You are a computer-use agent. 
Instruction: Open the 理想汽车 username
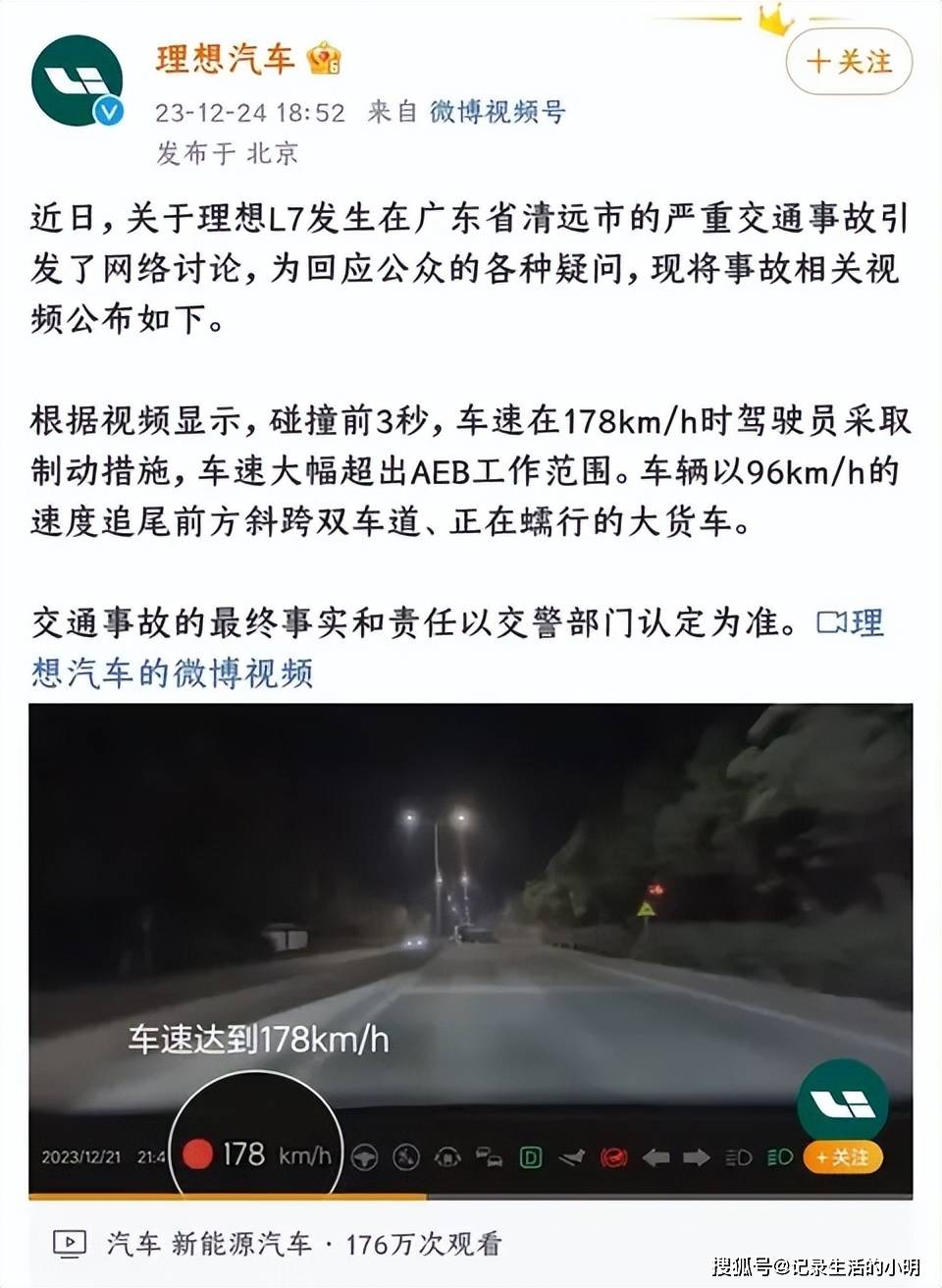click(225, 60)
